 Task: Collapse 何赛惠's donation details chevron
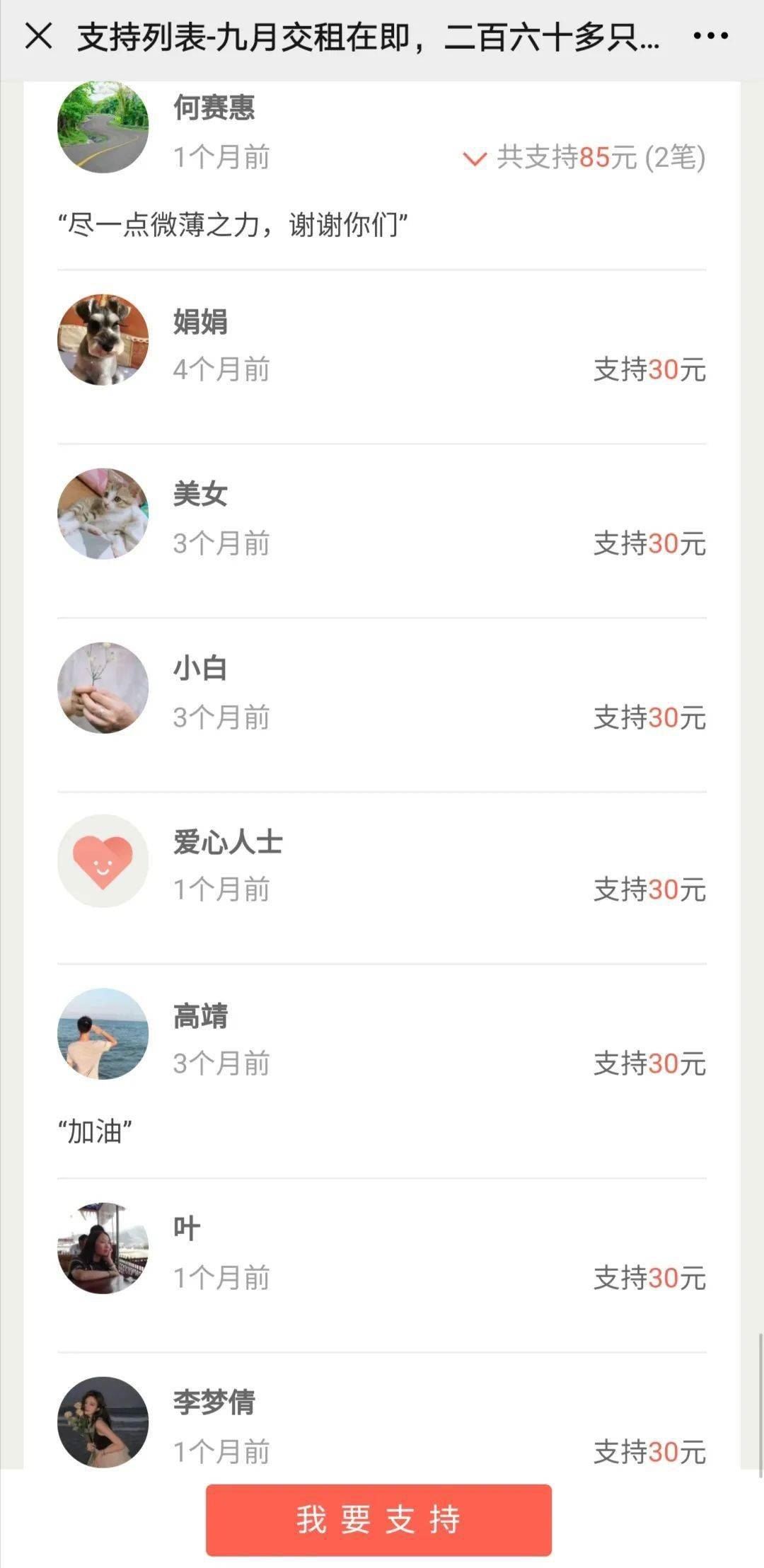point(475,159)
